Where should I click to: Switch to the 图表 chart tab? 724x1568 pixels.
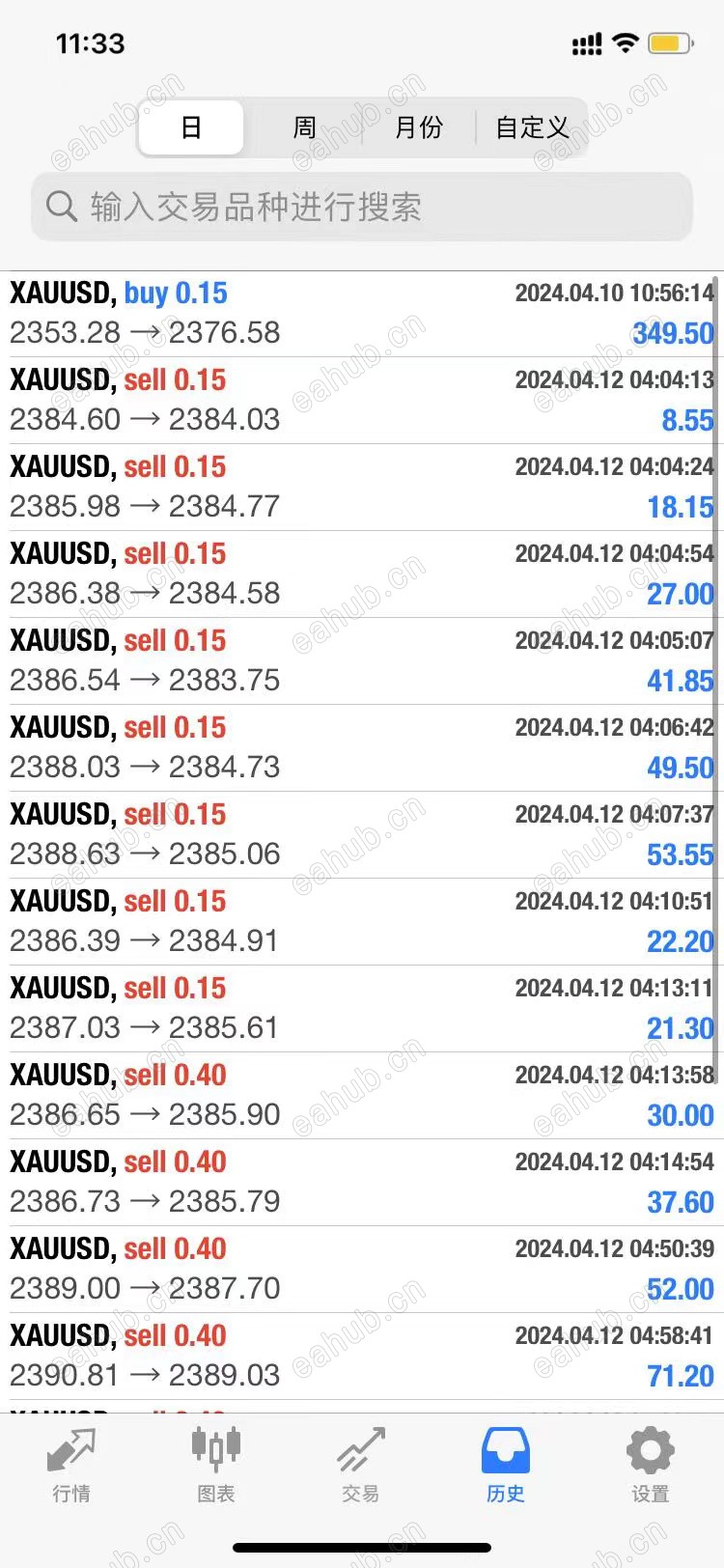point(215,1466)
